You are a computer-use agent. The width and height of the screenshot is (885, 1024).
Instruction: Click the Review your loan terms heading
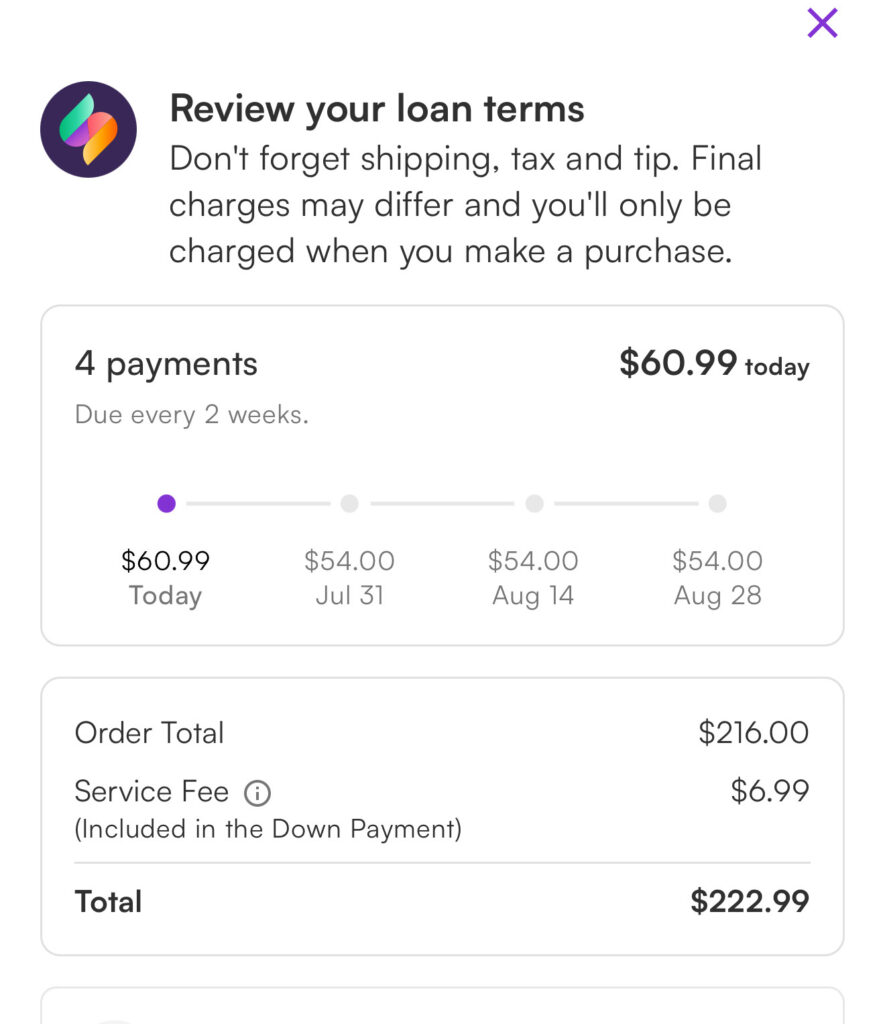coord(378,108)
